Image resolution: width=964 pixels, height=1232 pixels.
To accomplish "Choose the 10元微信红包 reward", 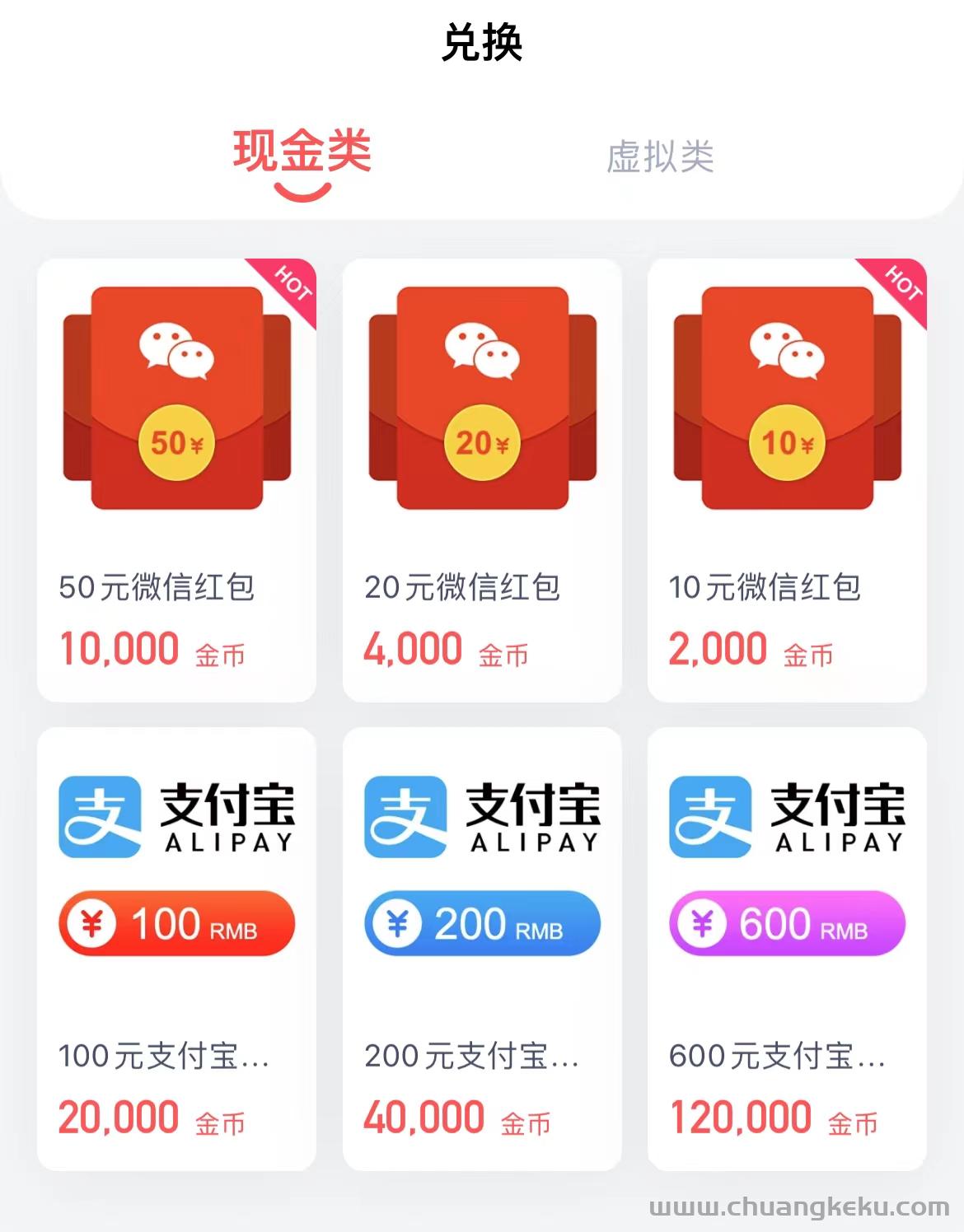I will (787, 480).
